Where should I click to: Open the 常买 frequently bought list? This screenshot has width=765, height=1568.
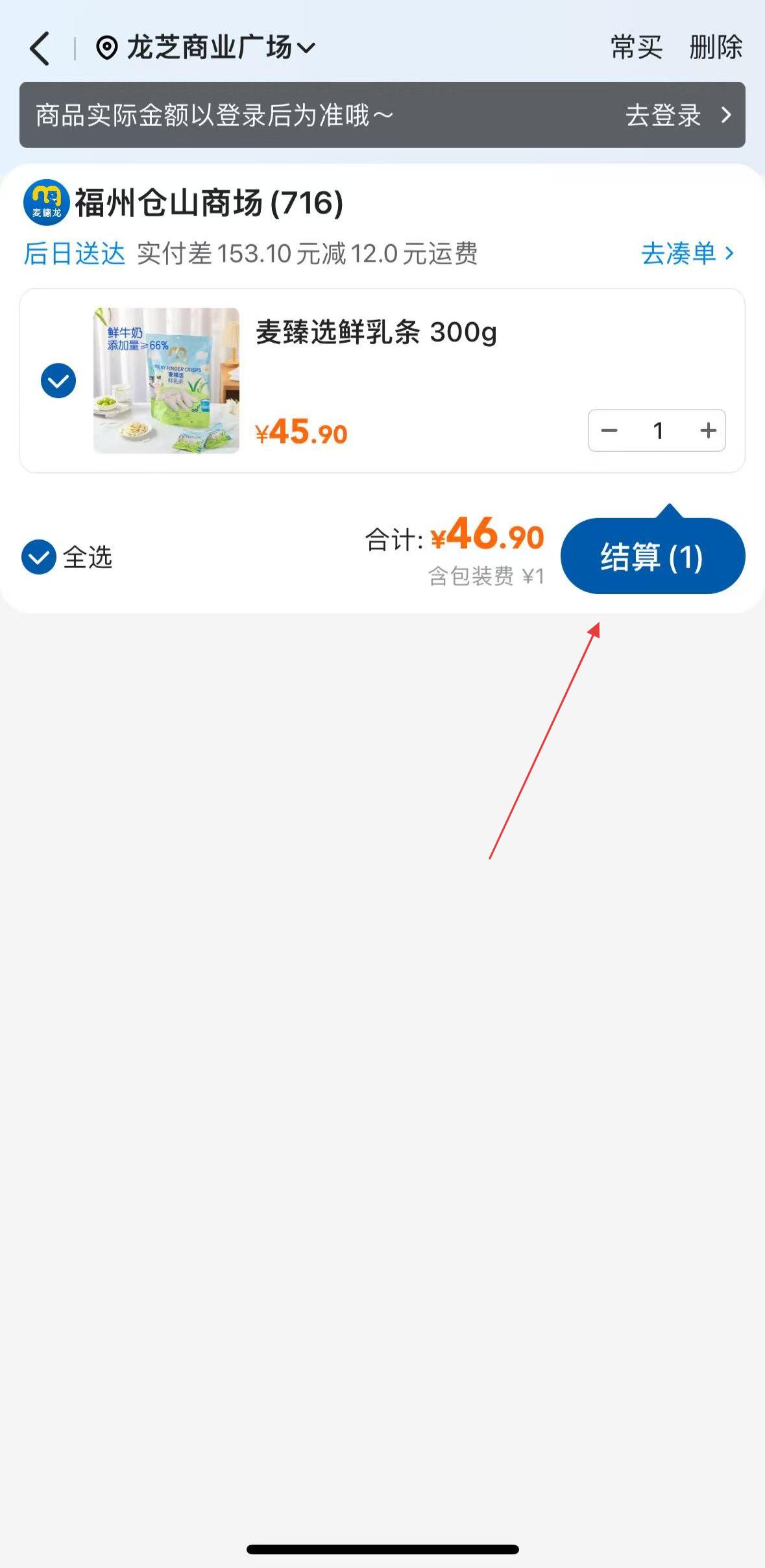(x=636, y=48)
